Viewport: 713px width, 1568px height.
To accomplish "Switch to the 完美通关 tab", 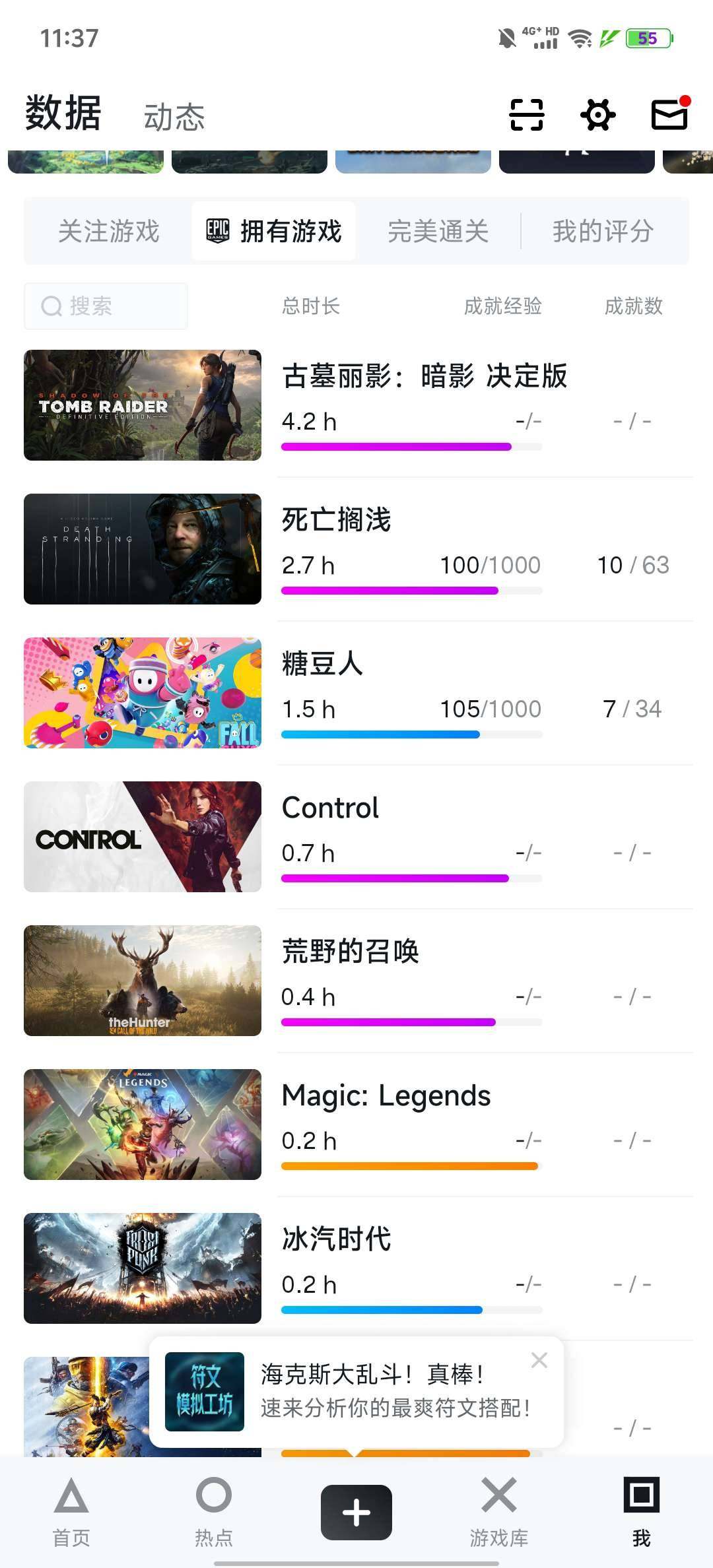I will pyautogui.click(x=438, y=232).
